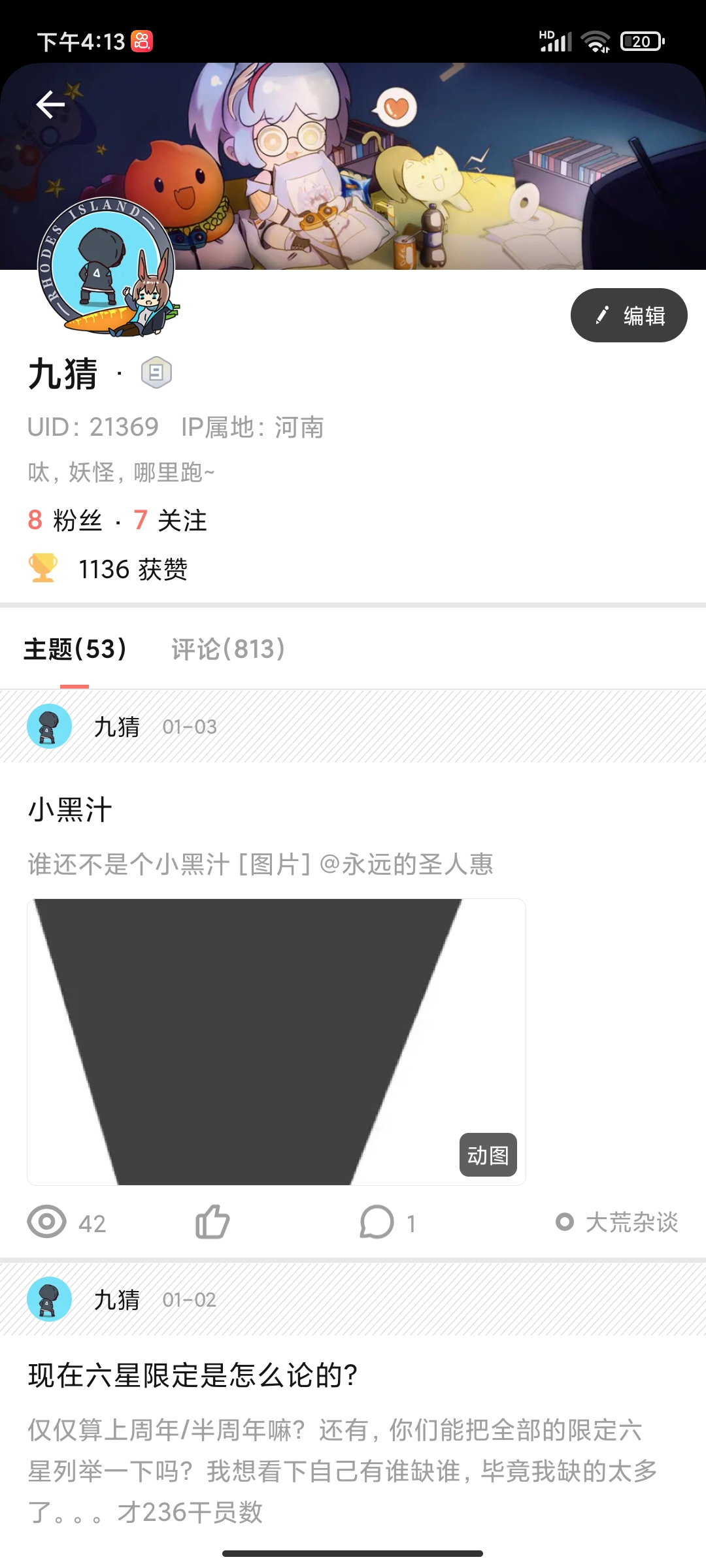Open comments on the 小黑汁 post

[378, 1222]
